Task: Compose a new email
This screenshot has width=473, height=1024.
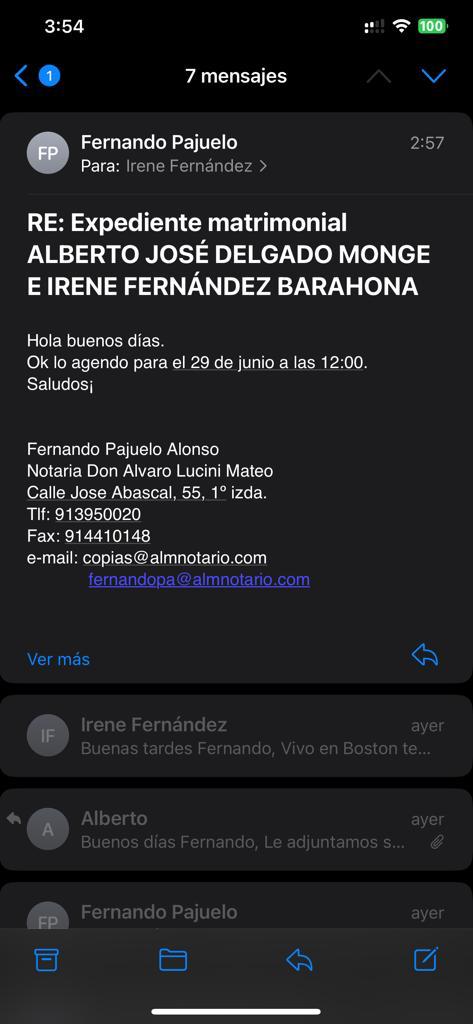Action: 427,959
